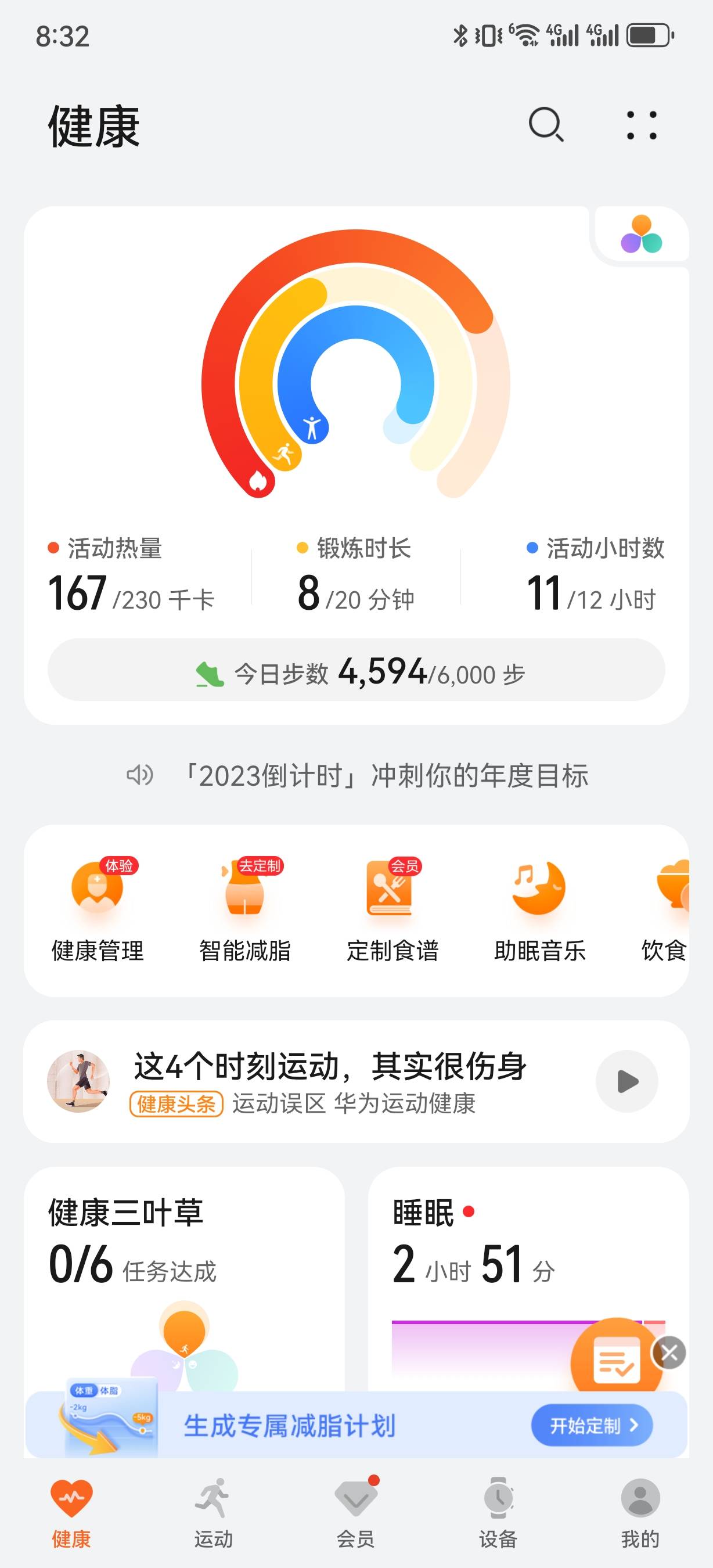Select the 智能减脂 fat-loss icon
713x1568 pixels.
245,889
